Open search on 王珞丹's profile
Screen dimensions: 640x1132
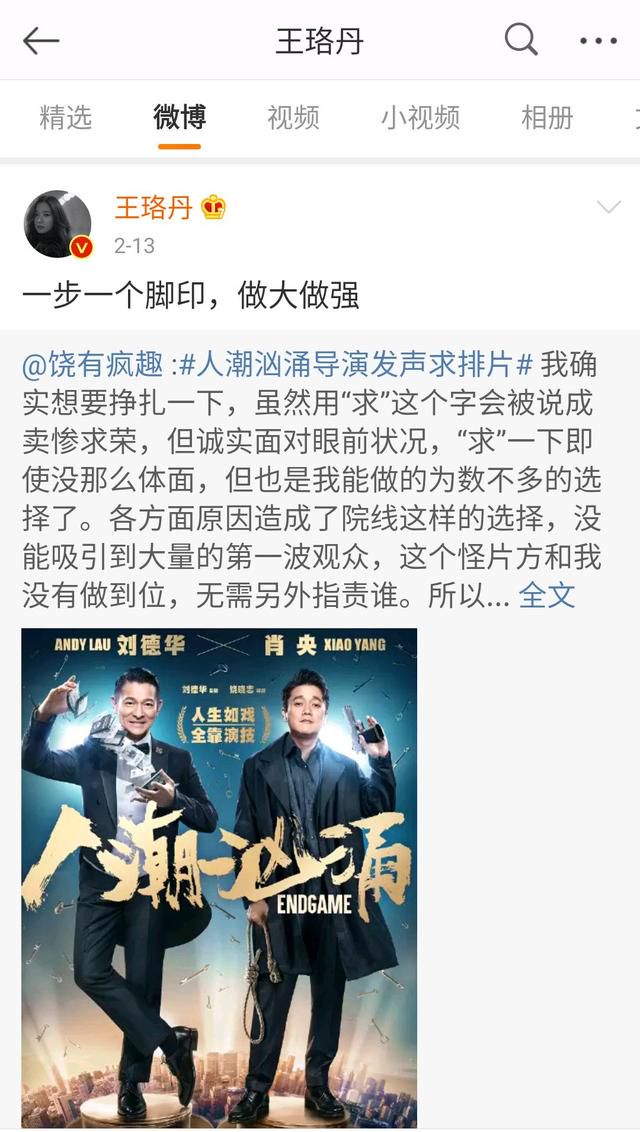(521, 39)
